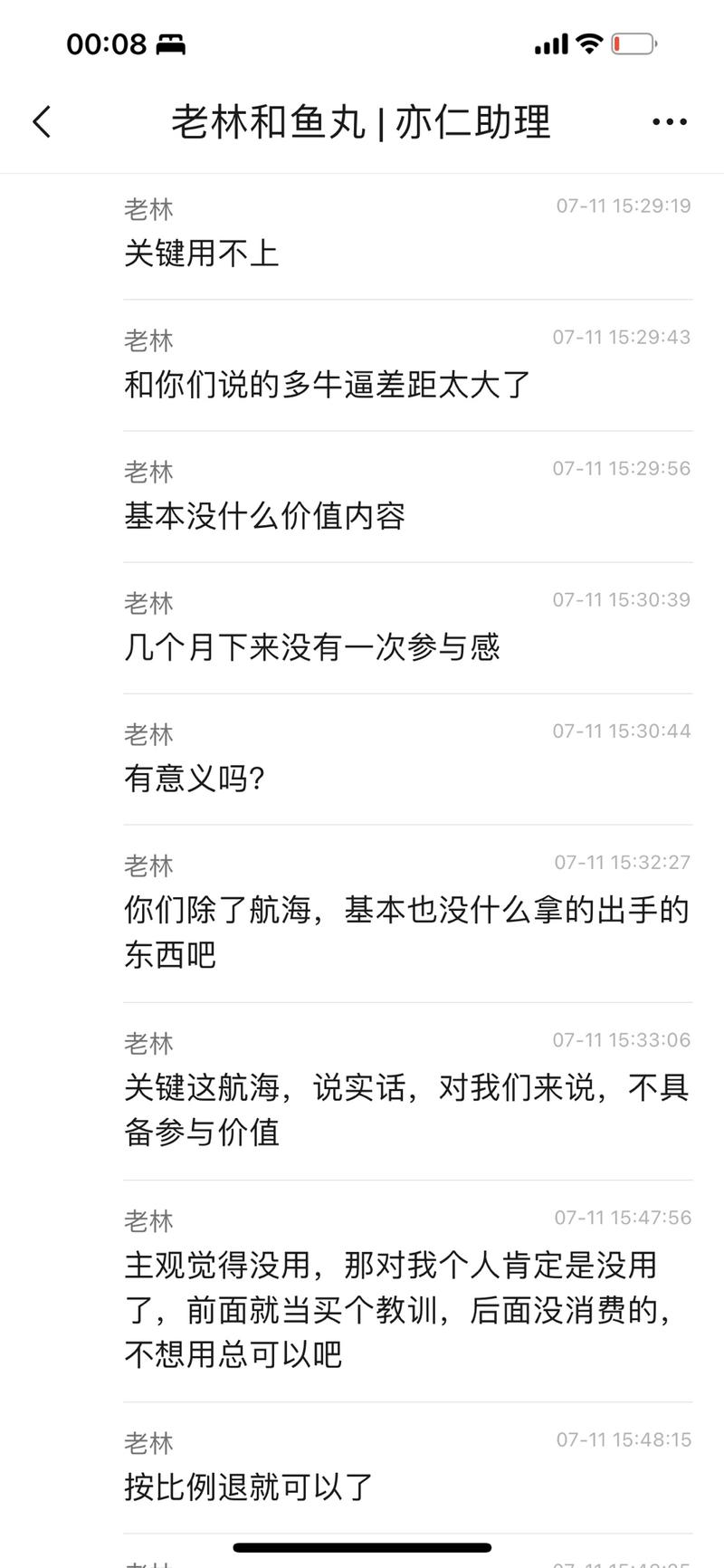The width and height of the screenshot is (724, 1568).
Task: Tap the low battery indicator
Action: click(x=633, y=42)
